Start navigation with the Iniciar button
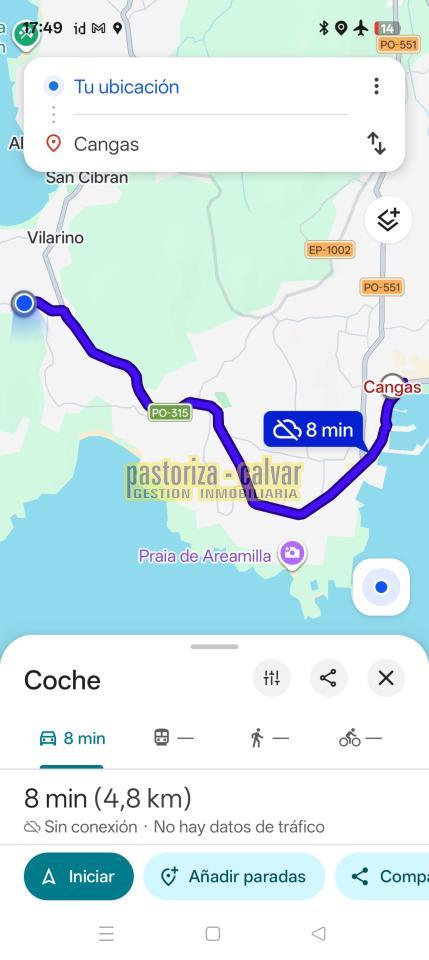Image resolution: width=429 pixels, height=960 pixels. point(79,876)
